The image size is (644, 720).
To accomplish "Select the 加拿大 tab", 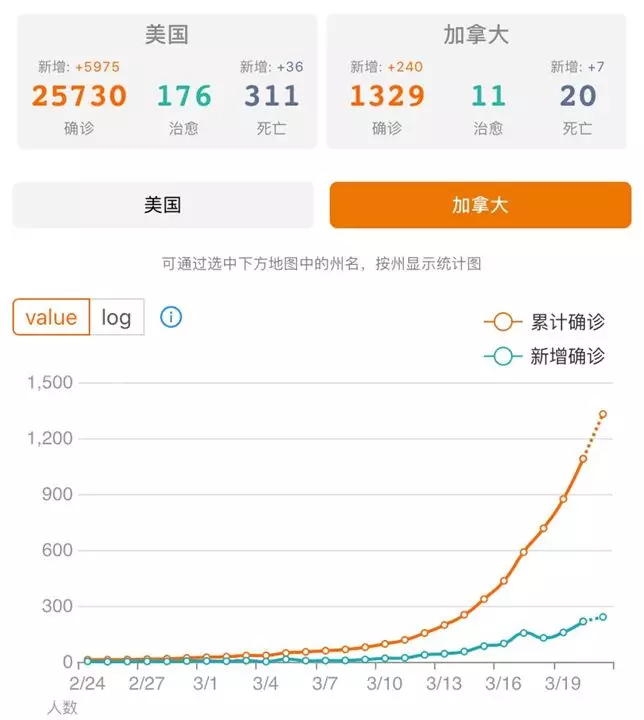I will point(480,205).
